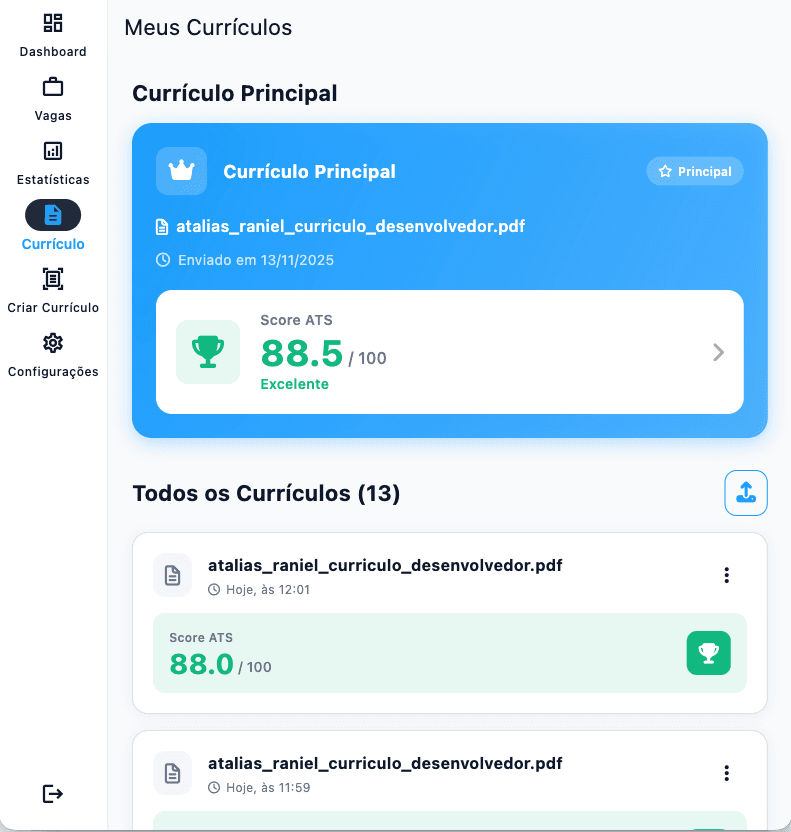This screenshot has height=832, width=791.
Task: Open Configurações settings
Action: (x=53, y=355)
